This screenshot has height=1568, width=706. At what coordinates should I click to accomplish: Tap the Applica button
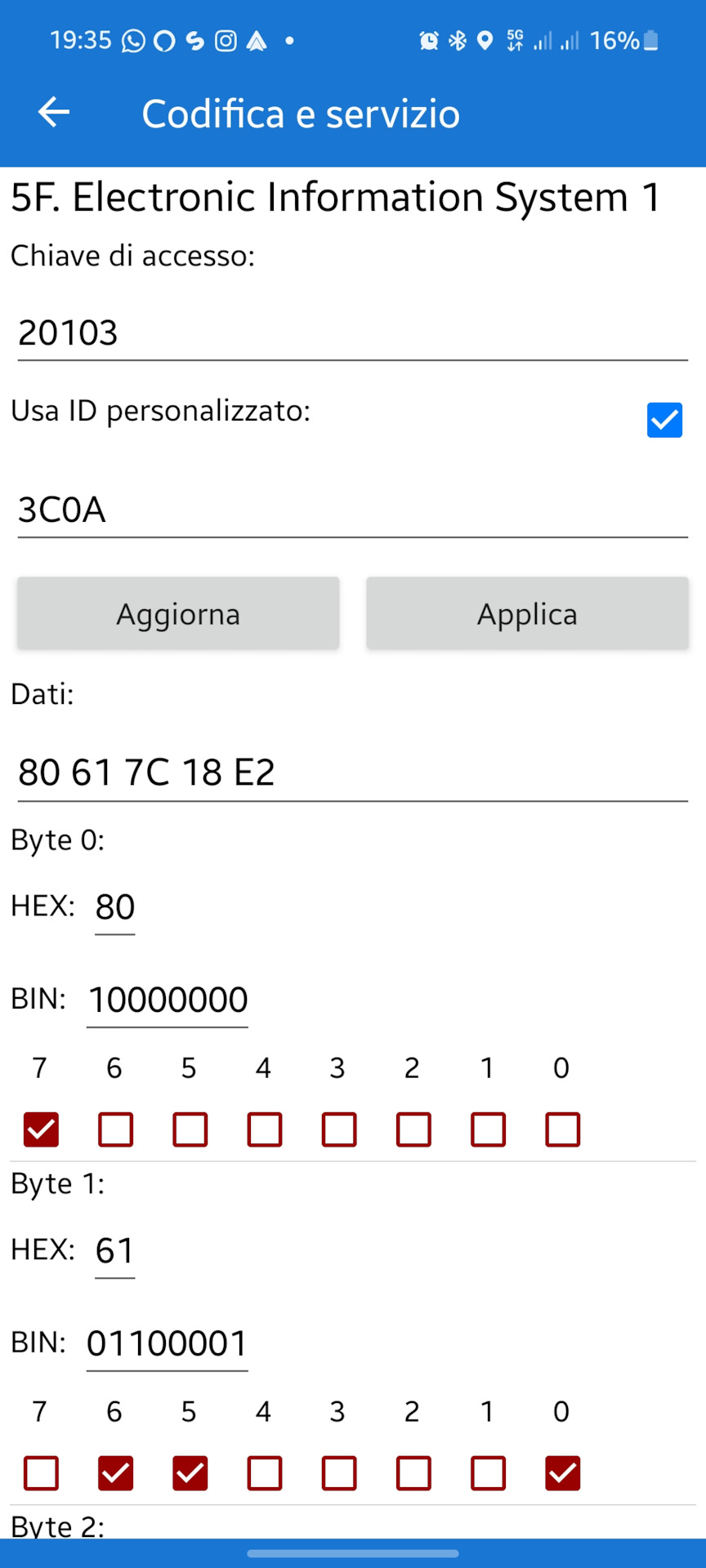click(527, 613)
